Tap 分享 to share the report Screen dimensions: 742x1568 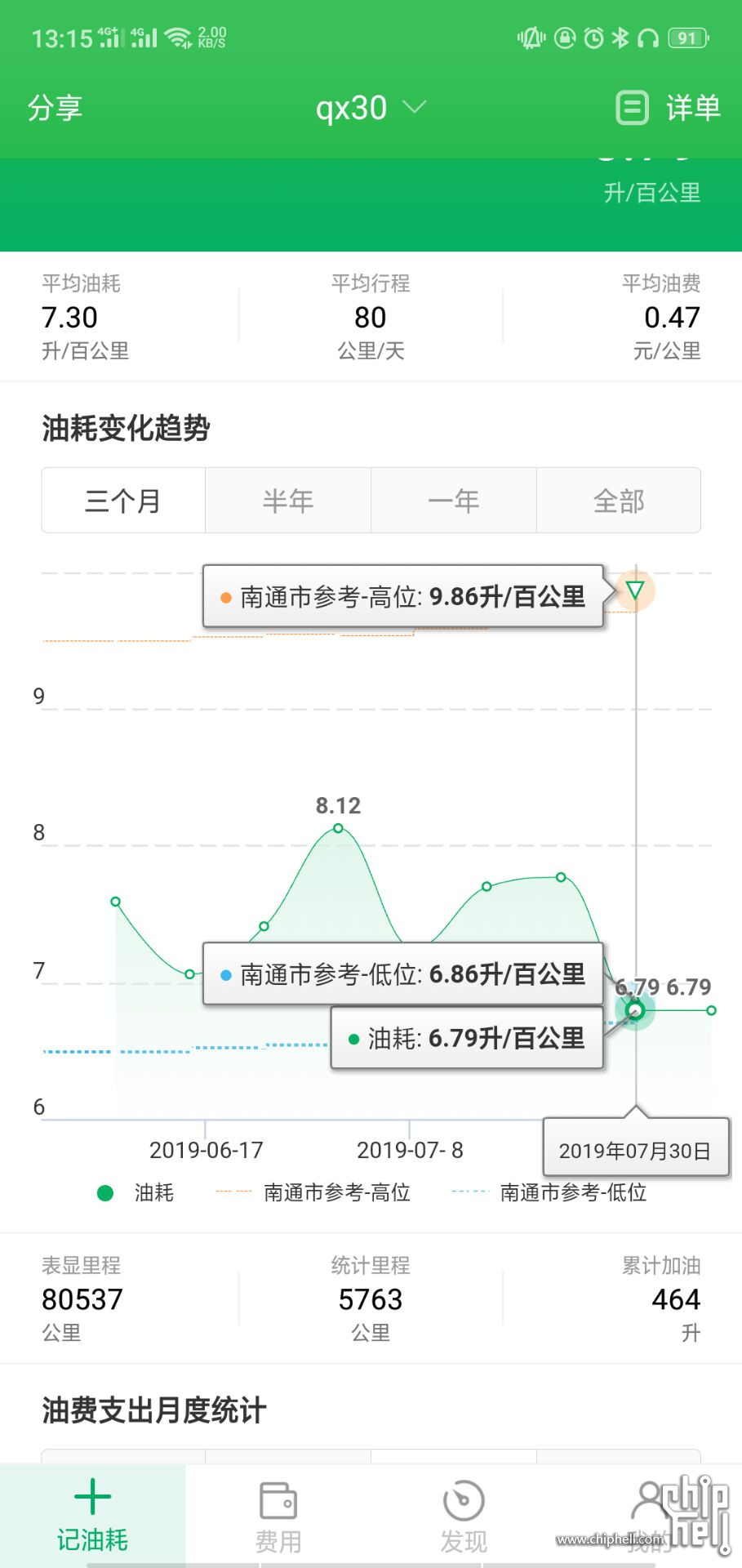[55, 108]
